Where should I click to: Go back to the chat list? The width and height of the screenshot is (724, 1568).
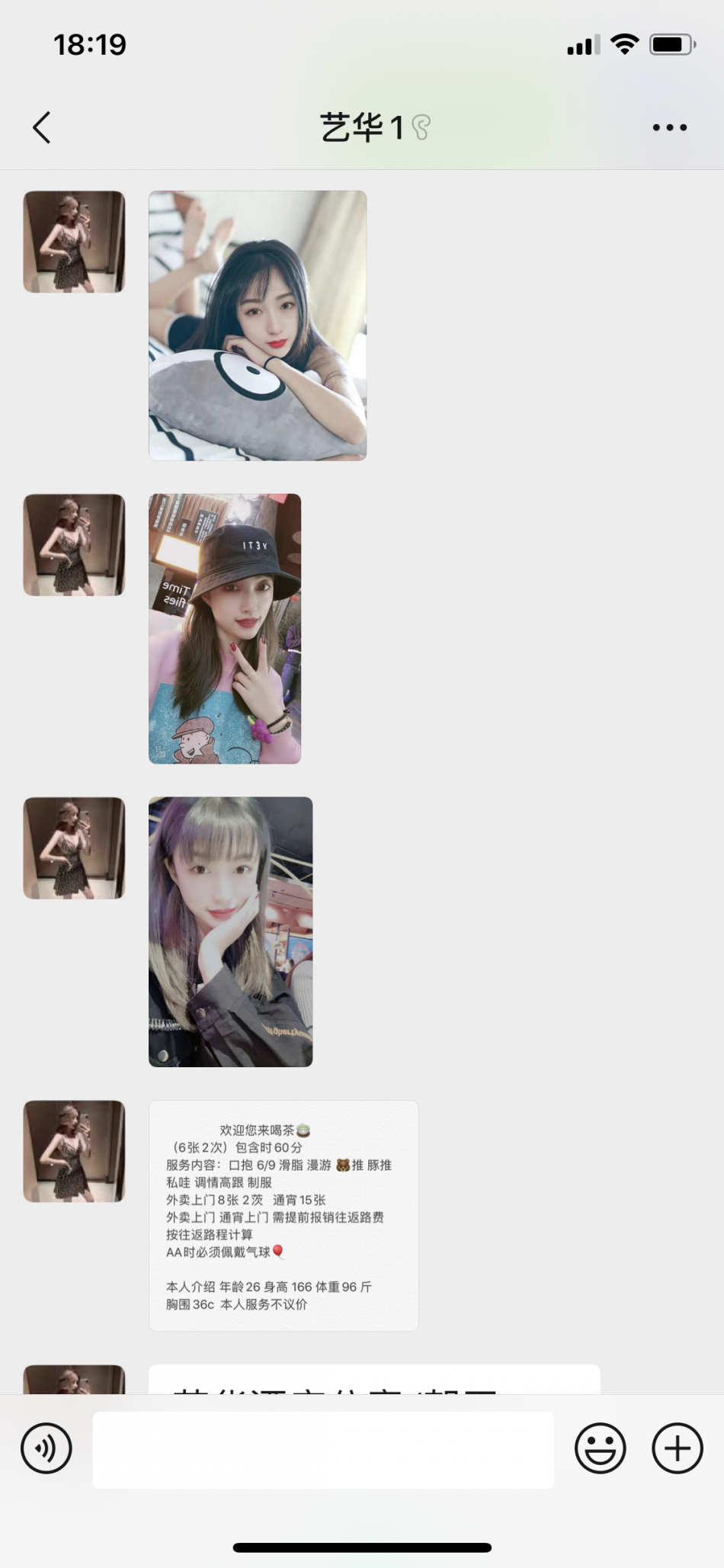click(42, 127)
